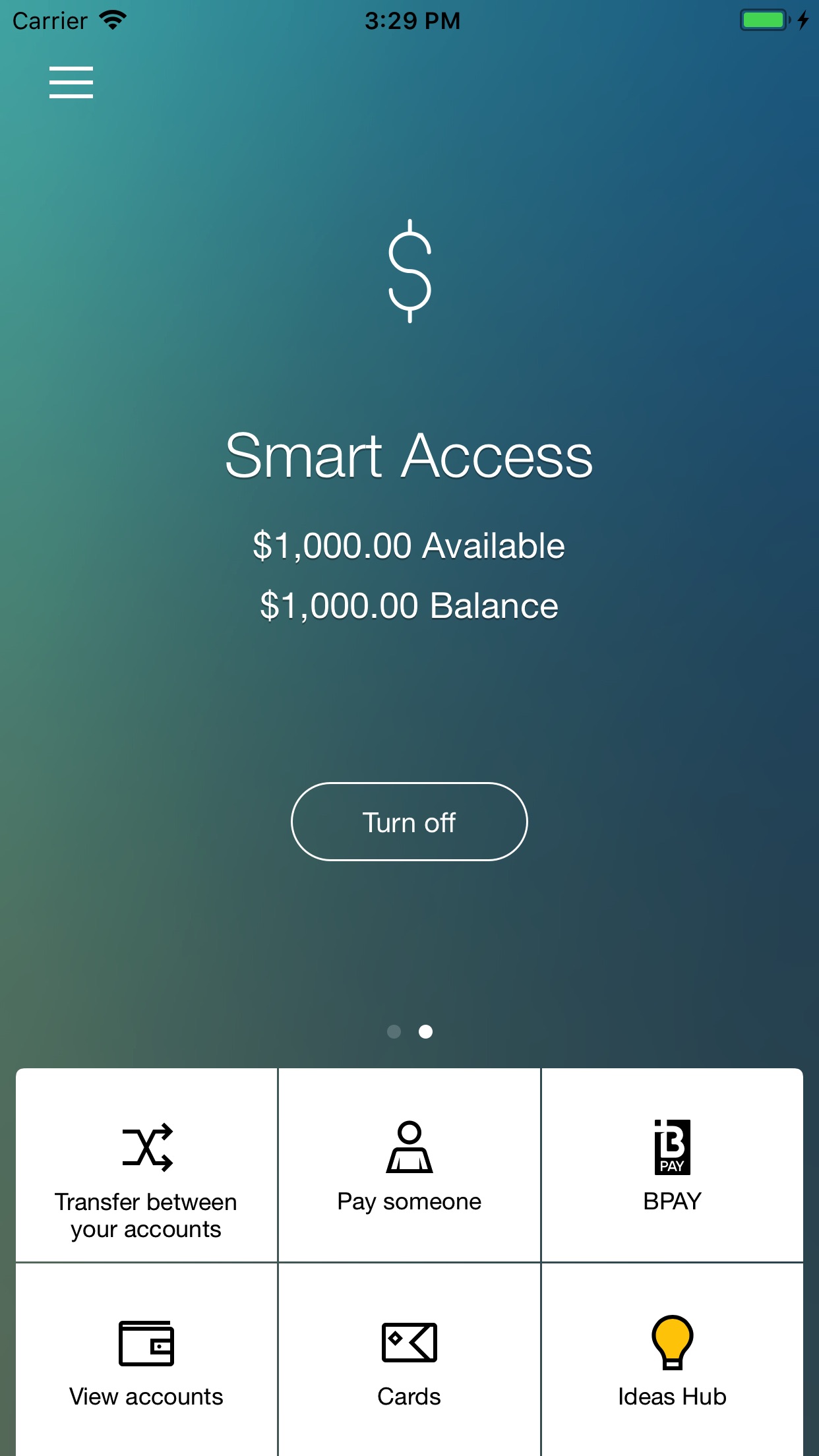Select Pay someone
This screenshot has width=819, height=1456.
[409, 1166]
